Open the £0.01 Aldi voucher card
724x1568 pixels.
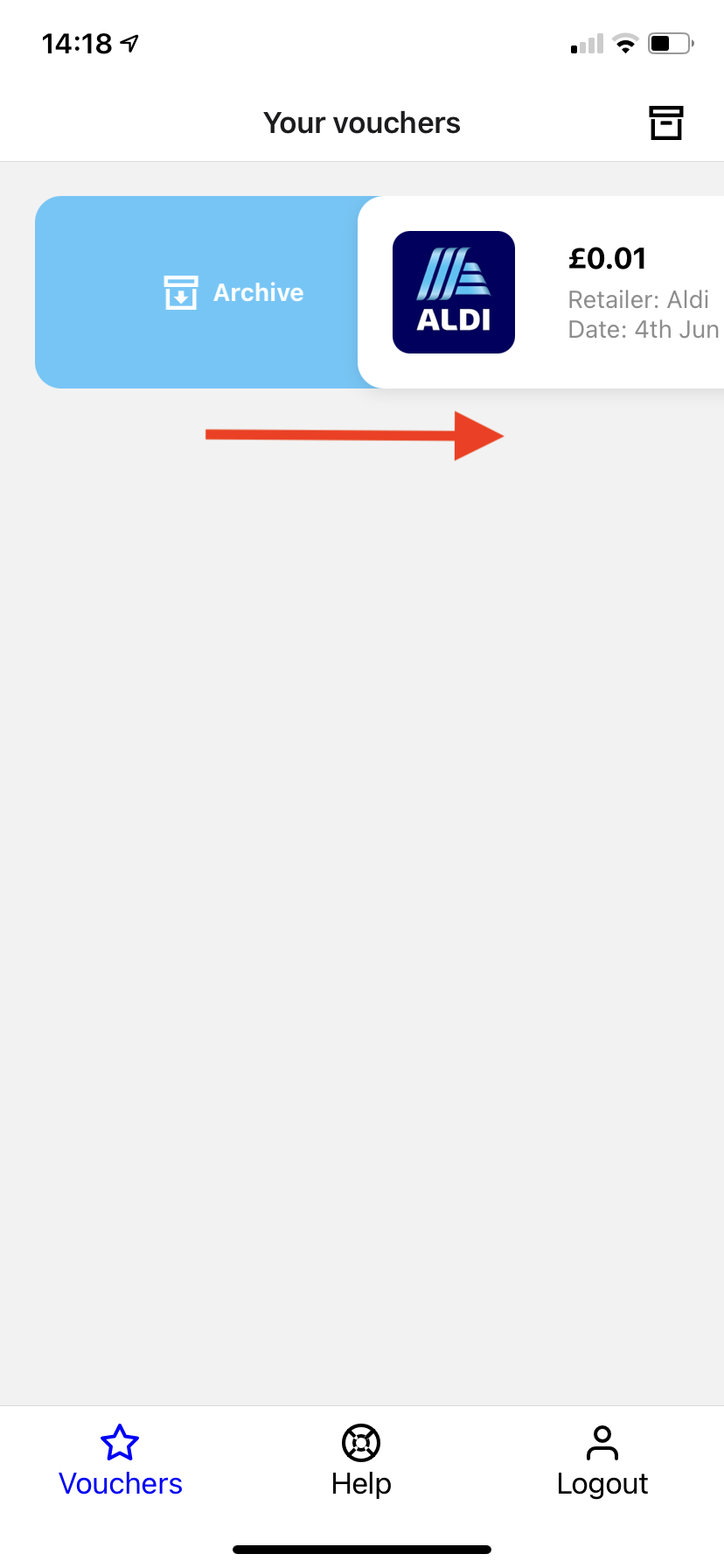point(541,292)
